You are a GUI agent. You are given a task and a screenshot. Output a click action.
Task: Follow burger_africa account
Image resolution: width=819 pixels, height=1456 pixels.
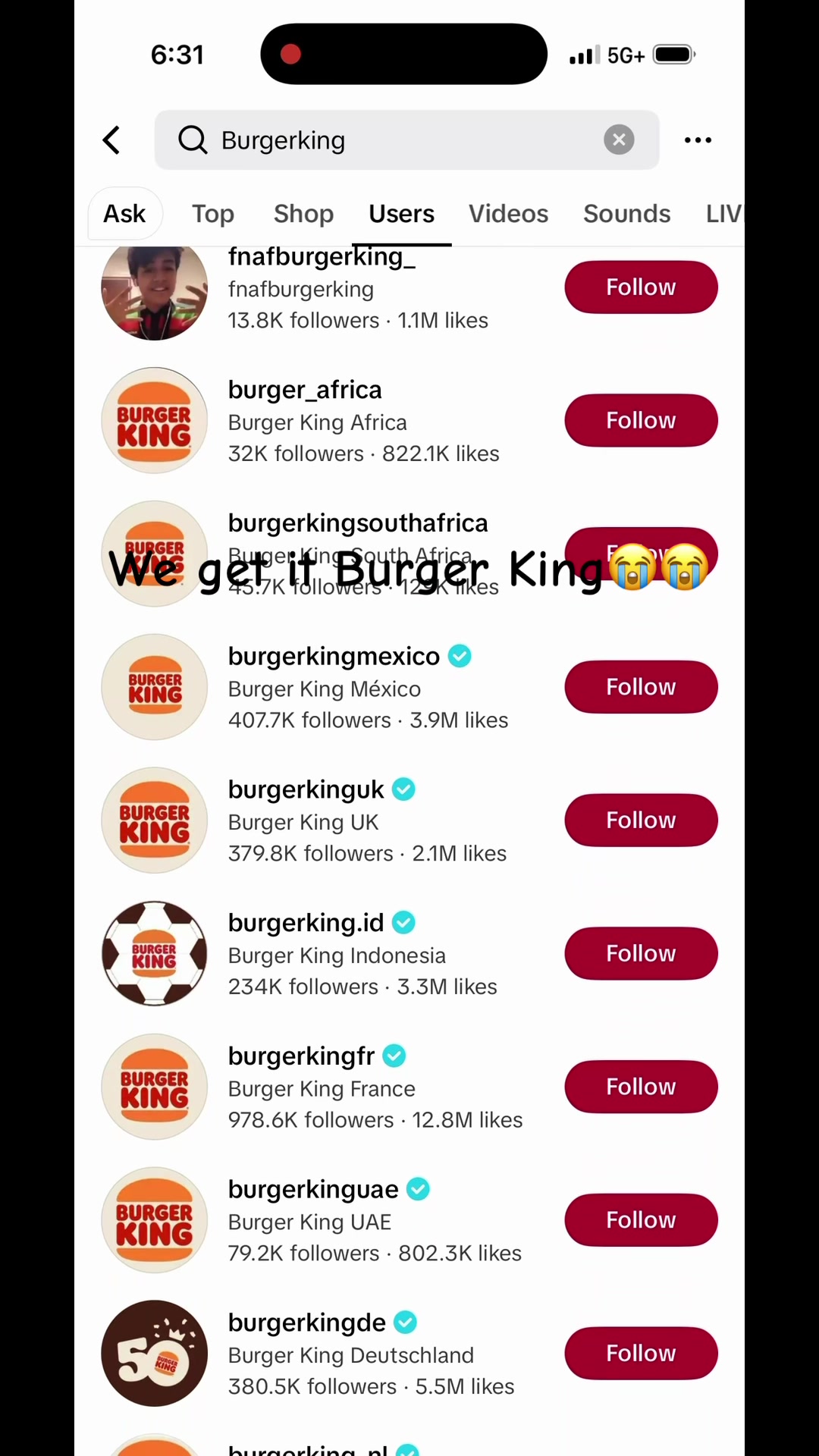(641, 420)
